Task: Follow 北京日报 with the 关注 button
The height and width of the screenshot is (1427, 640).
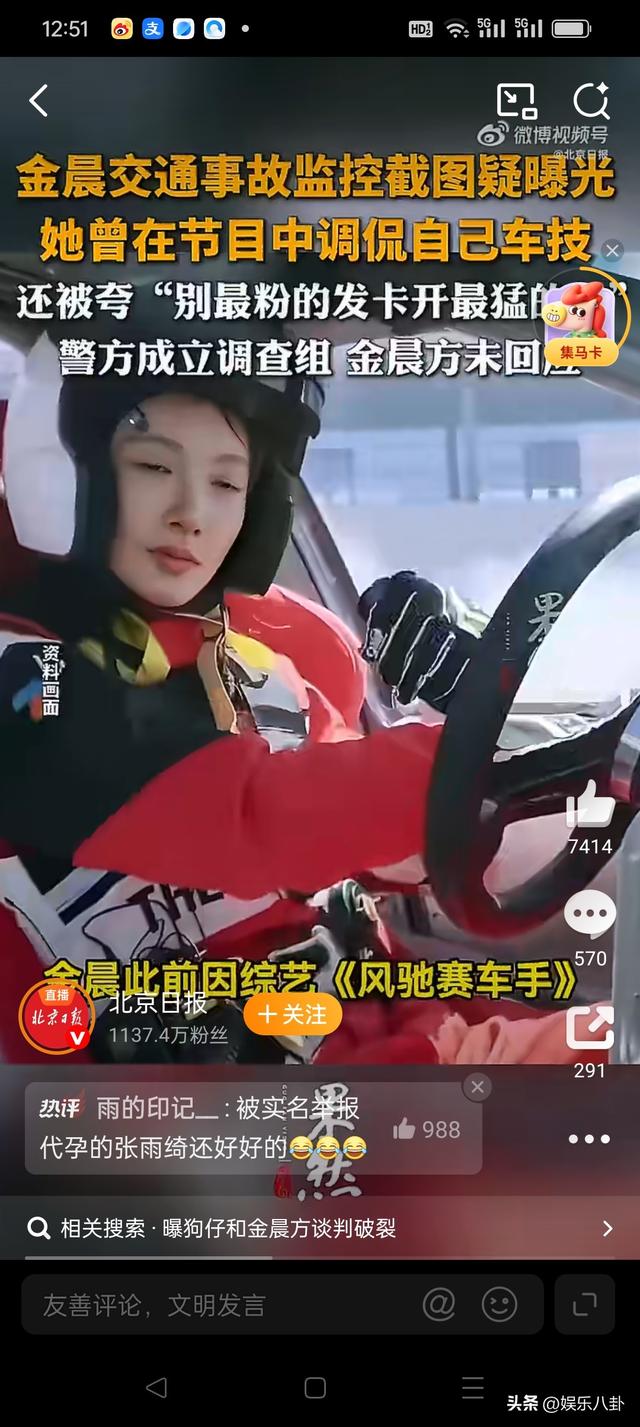Action: [x=292, y=1014]
